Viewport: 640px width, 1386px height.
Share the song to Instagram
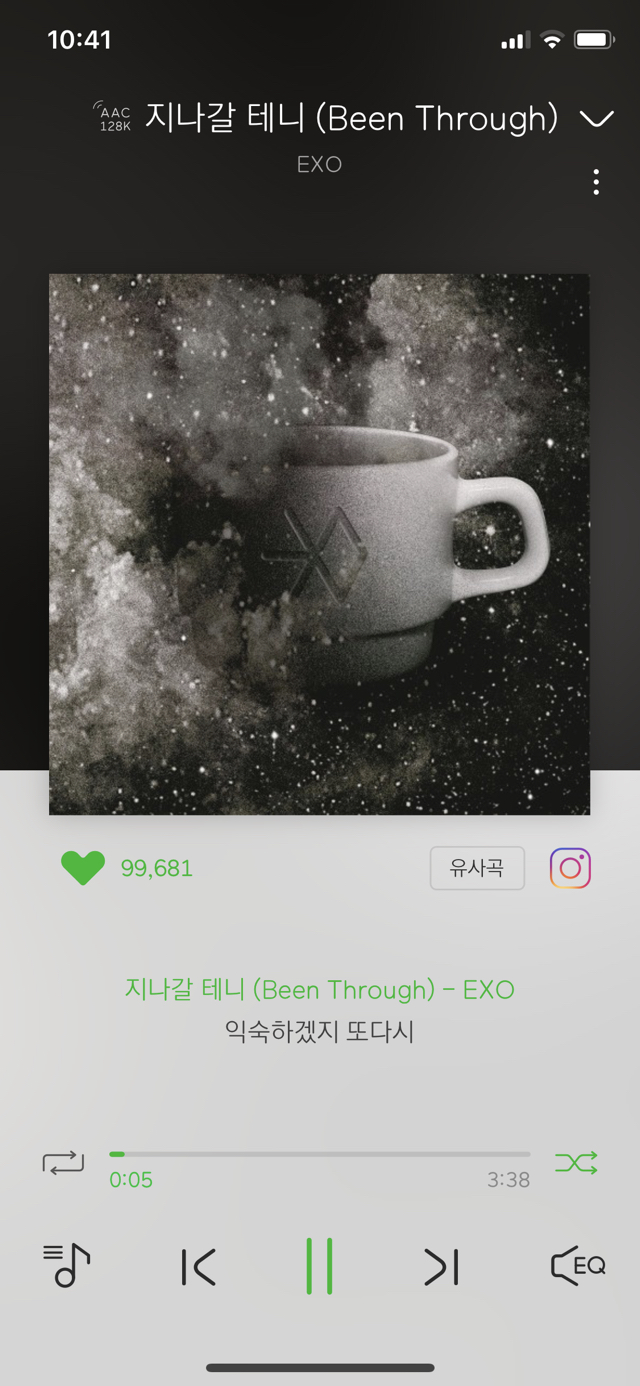(x=570, y=868)
